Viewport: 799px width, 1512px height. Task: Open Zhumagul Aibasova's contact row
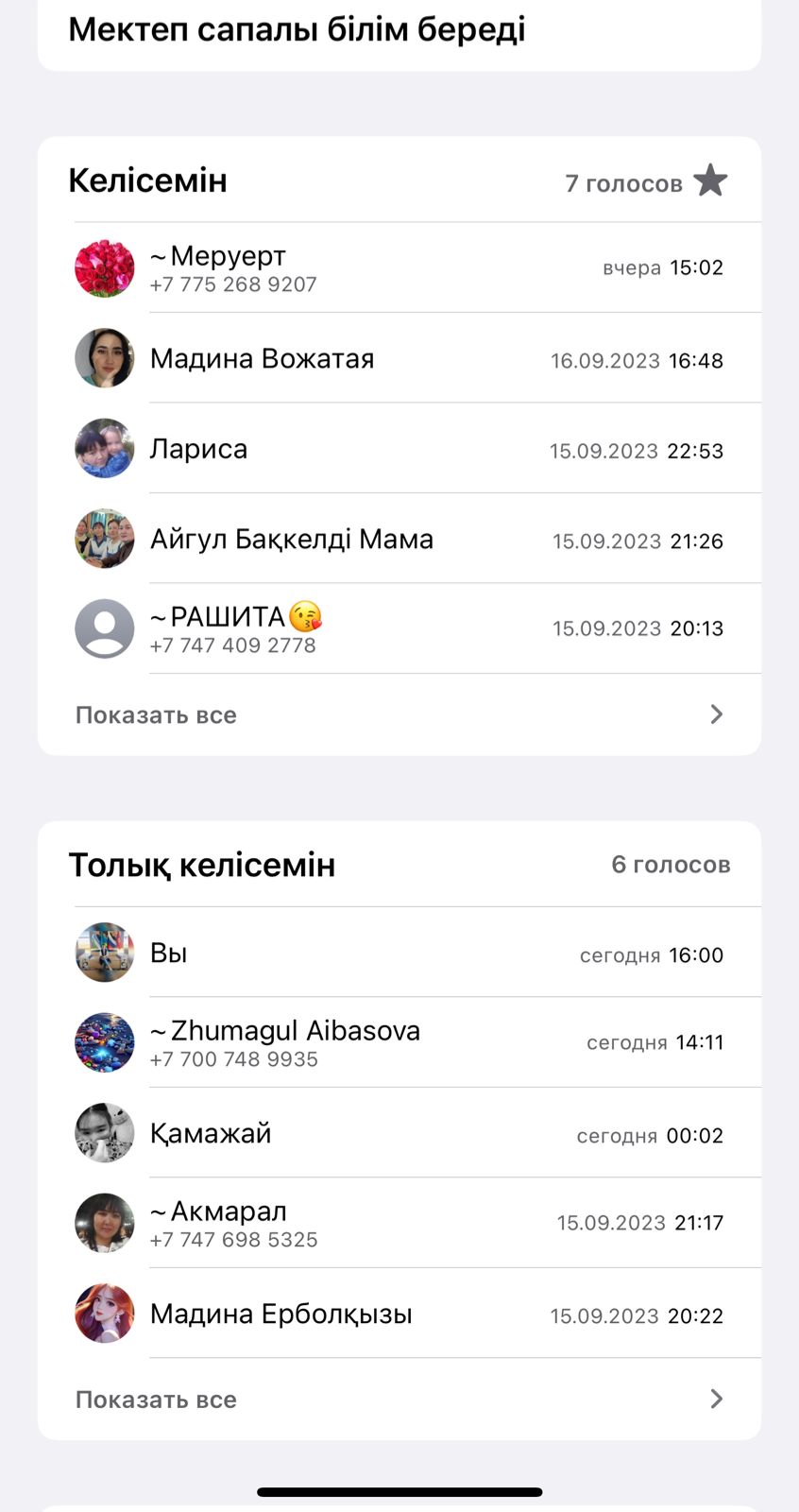click(399, 1042)
